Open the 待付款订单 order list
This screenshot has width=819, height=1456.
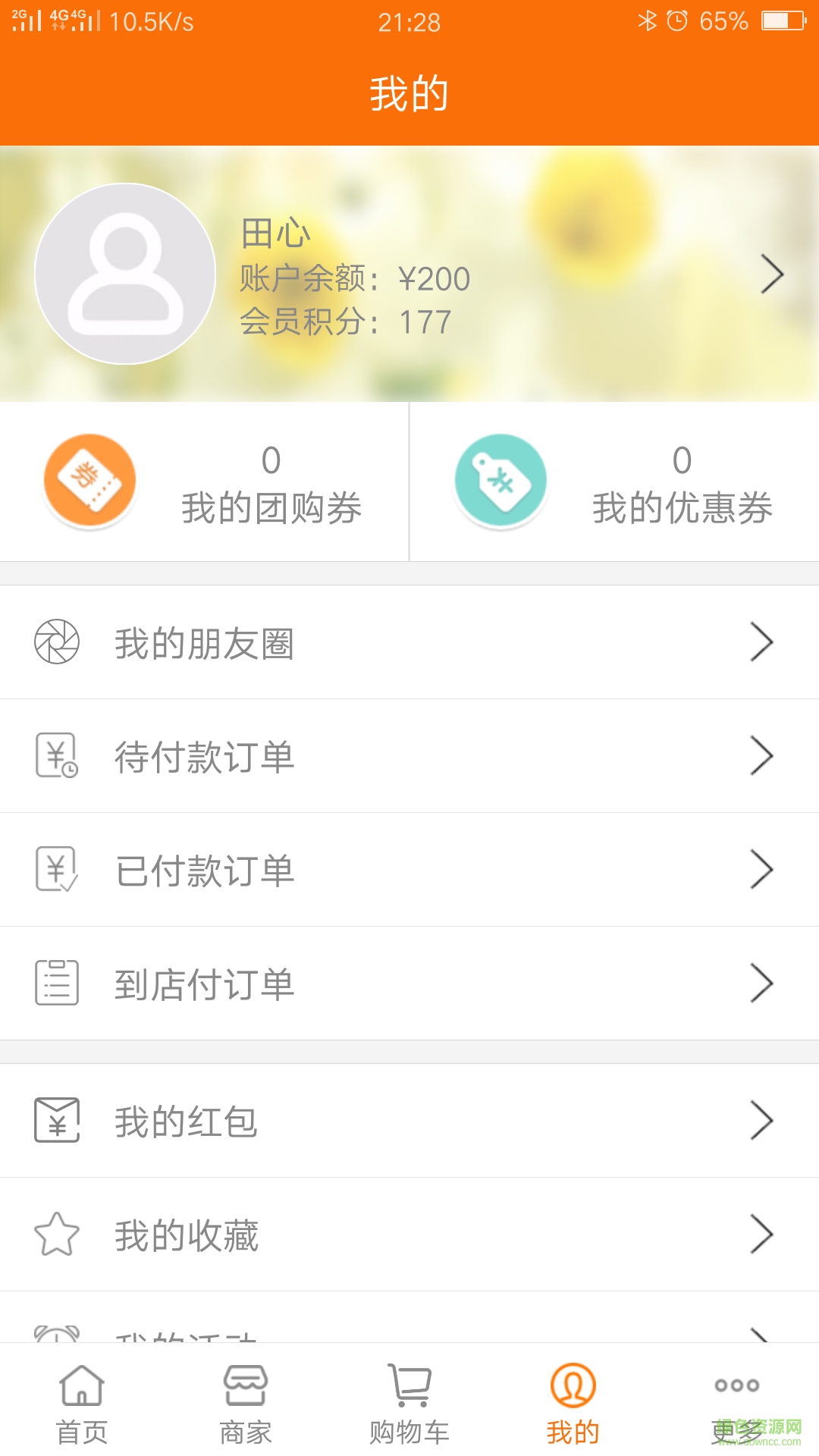point(409,756)
